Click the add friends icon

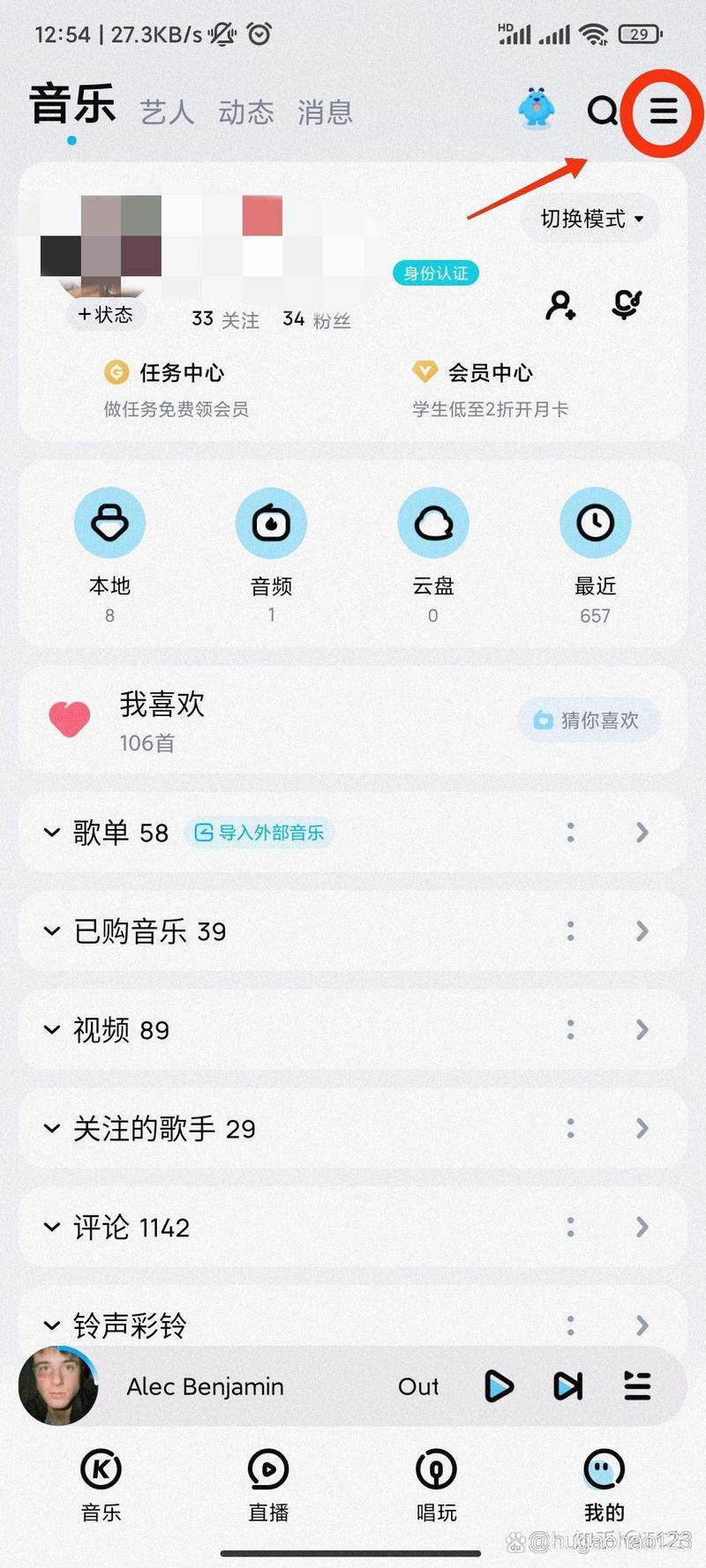pyautogui.click(x=560, y=305)
